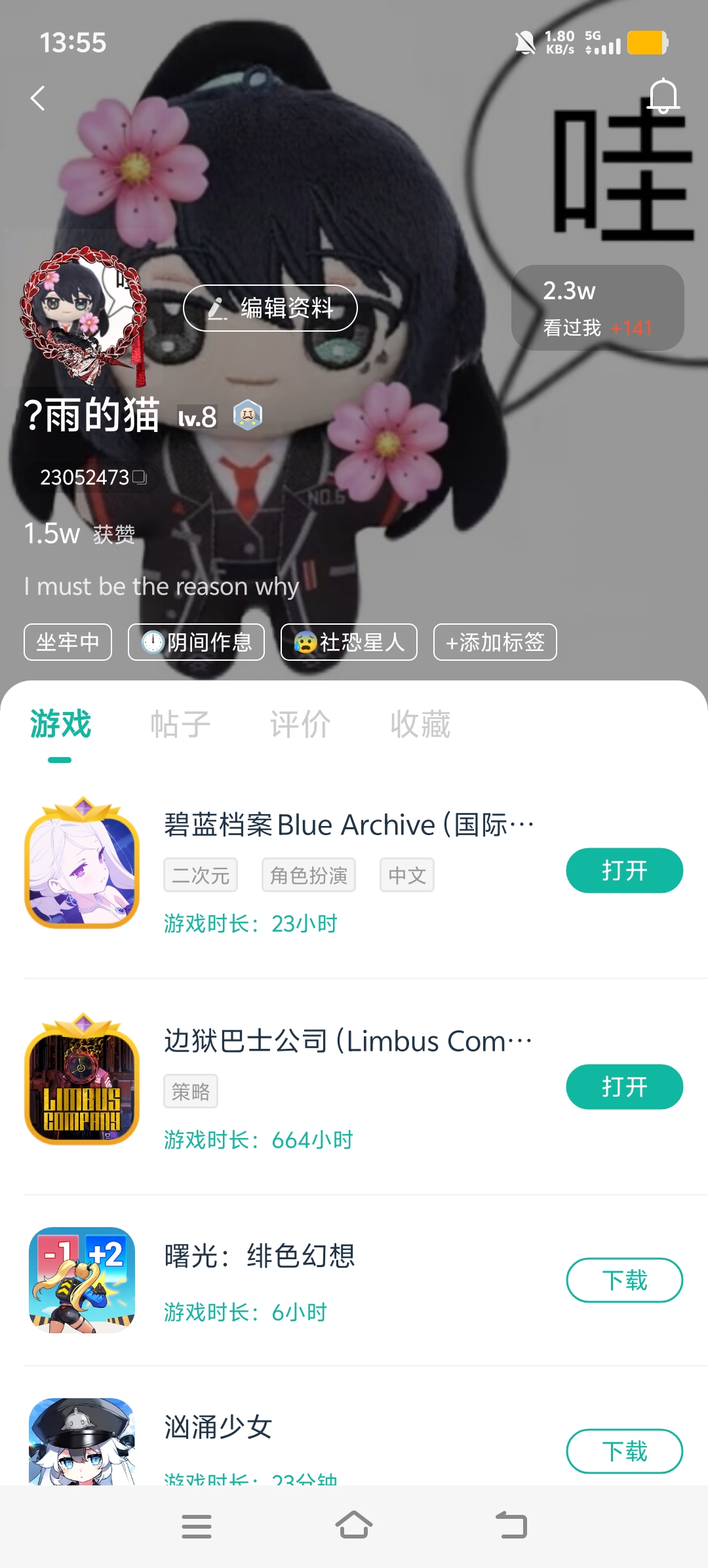Launch 边狱巴士公司 Limbus Company with 打开

[x=624, y=1087]
